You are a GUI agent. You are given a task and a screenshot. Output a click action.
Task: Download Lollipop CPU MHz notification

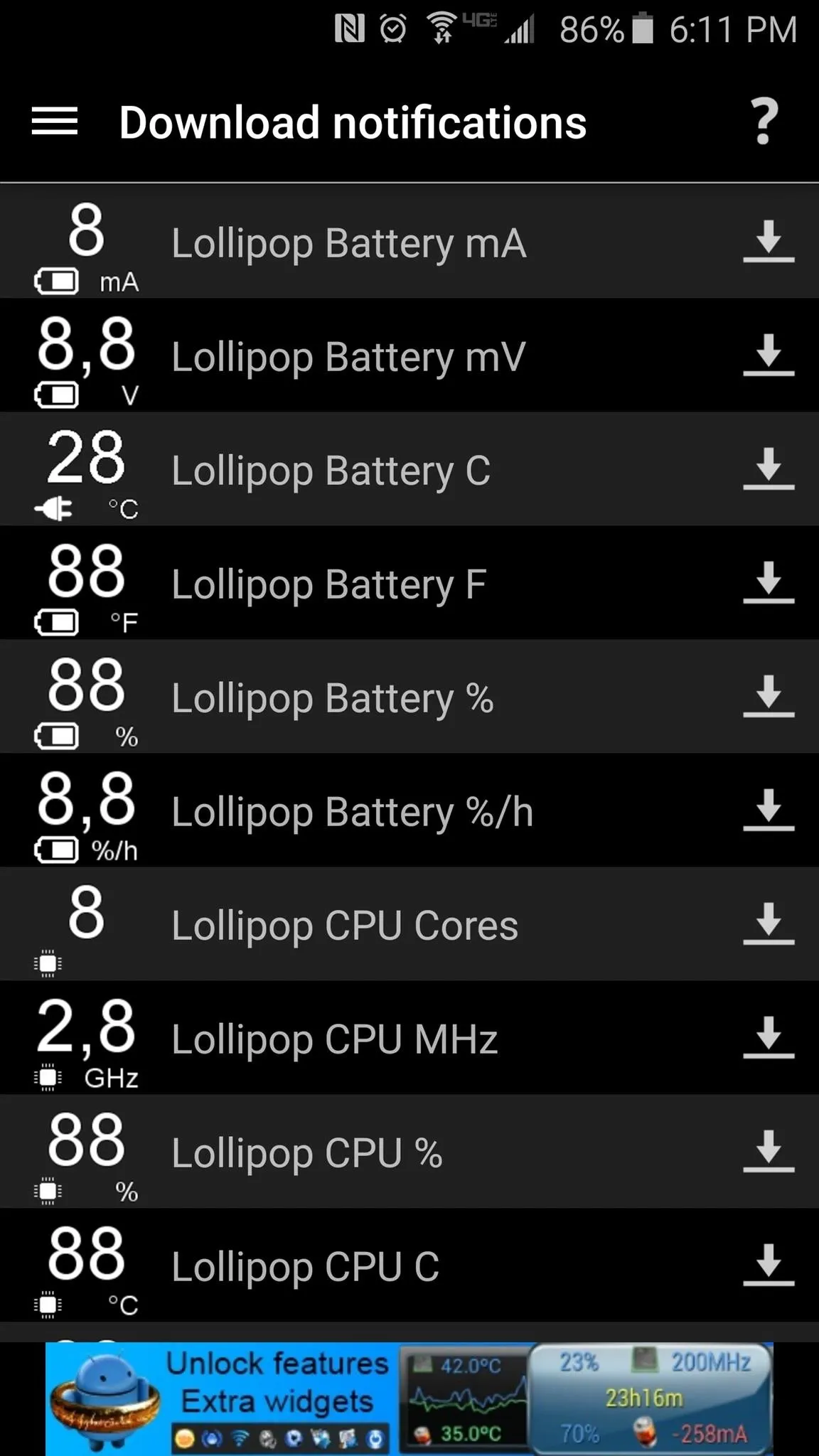click(x=769, y=1038)
